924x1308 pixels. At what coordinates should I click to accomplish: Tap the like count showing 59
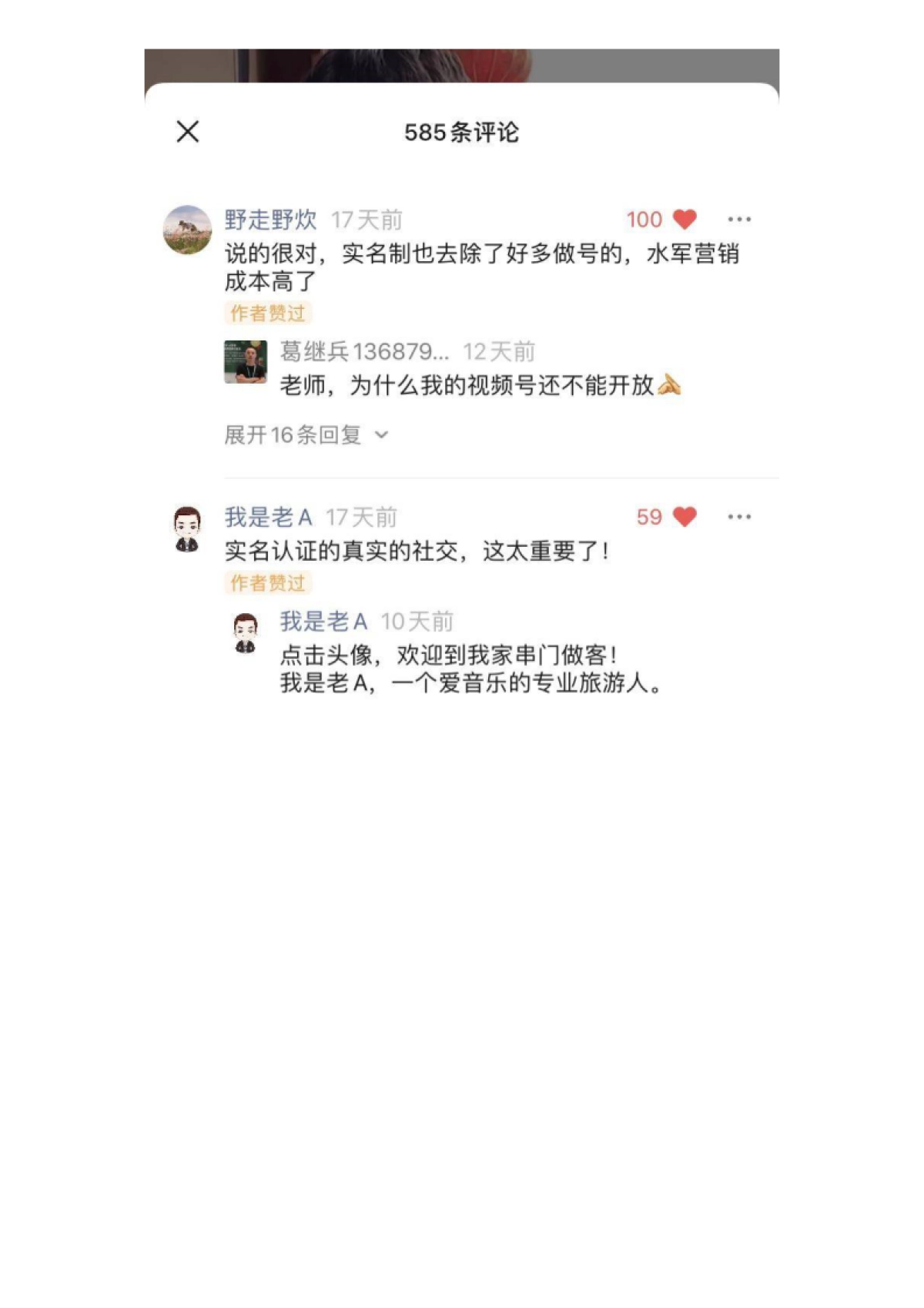click(649, 517)
